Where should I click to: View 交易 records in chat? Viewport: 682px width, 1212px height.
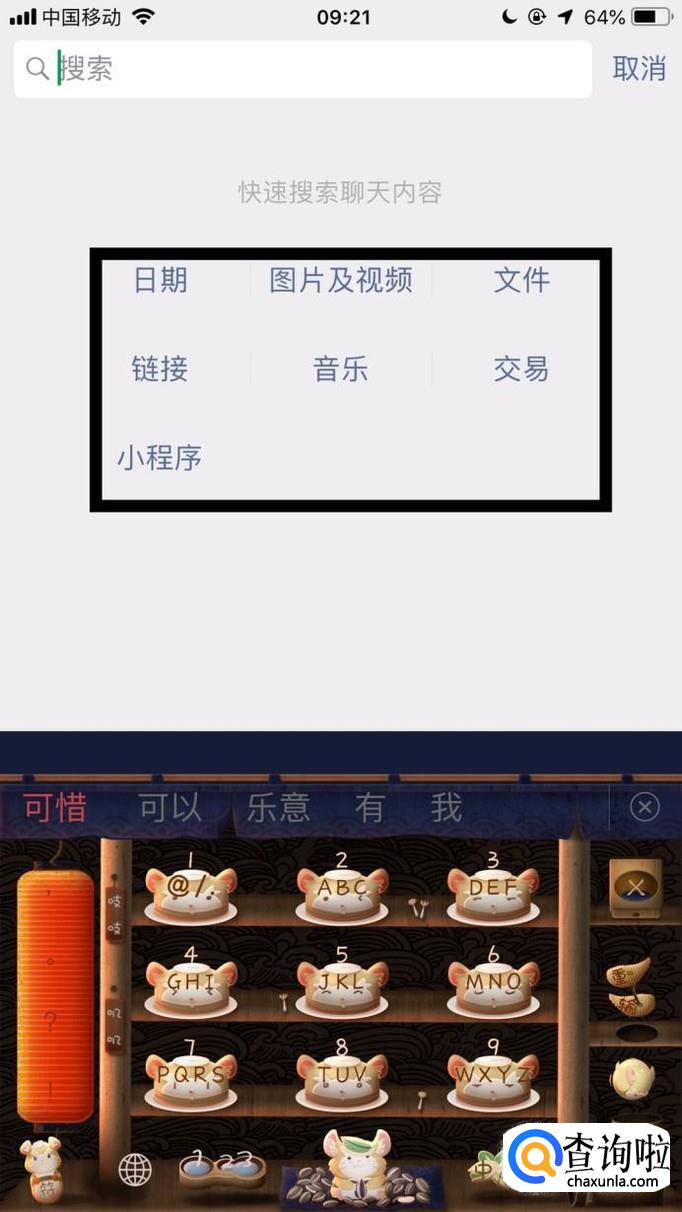[521, 369]
